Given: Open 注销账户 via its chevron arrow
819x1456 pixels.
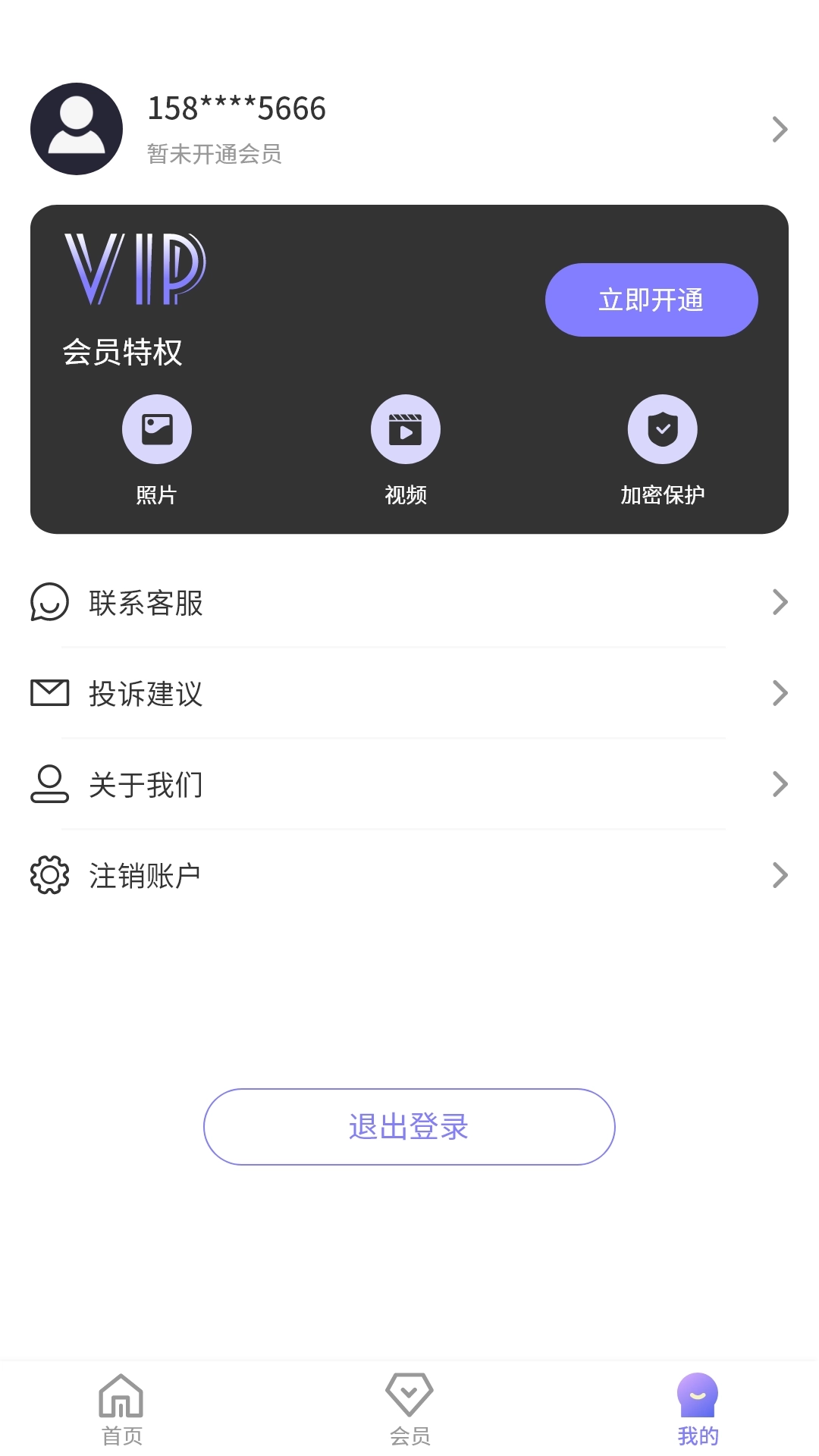Looking at the screenshot, I should pyautogui.click(x=780, y=876).
